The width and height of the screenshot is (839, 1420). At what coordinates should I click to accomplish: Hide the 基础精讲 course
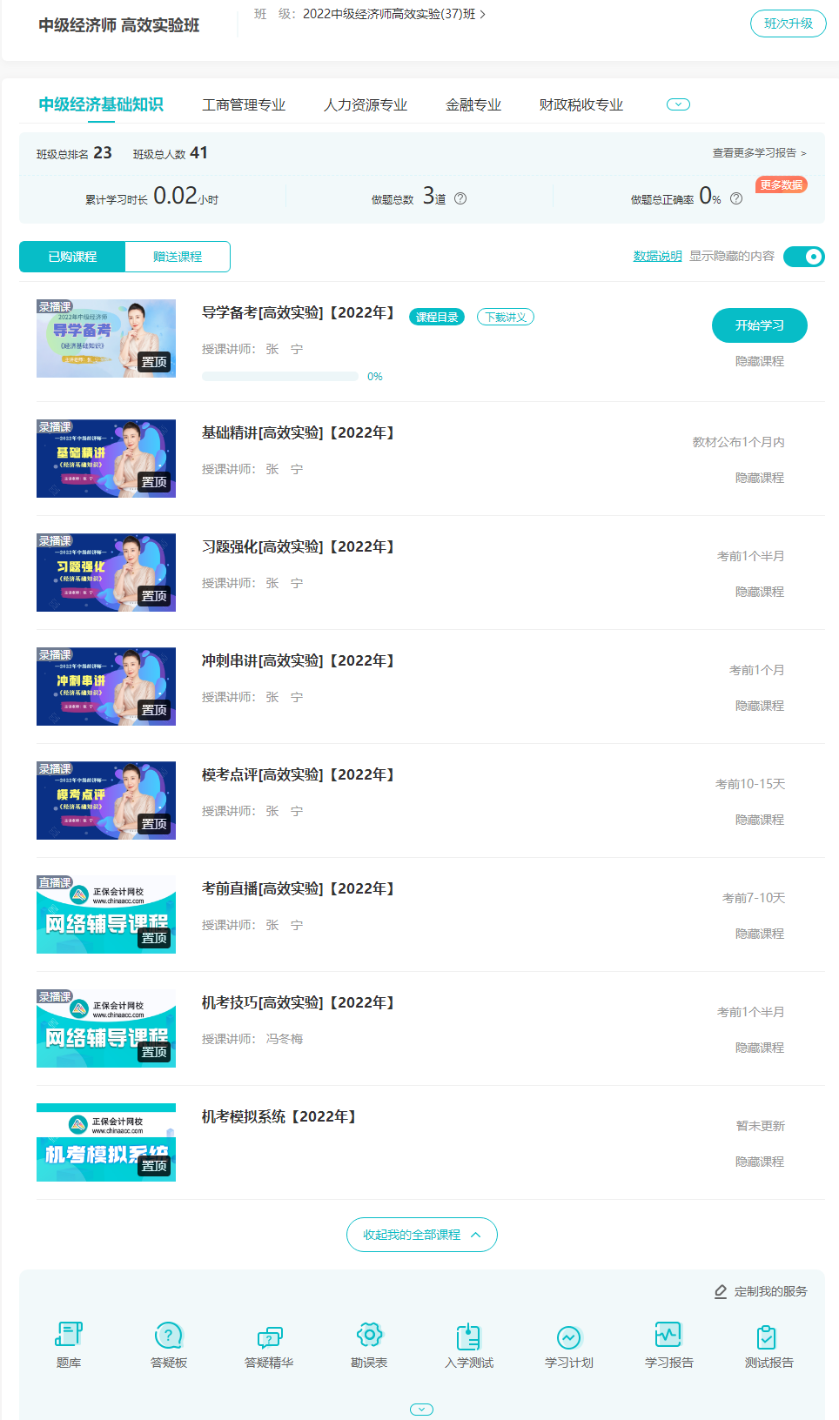tap(759, 478)
